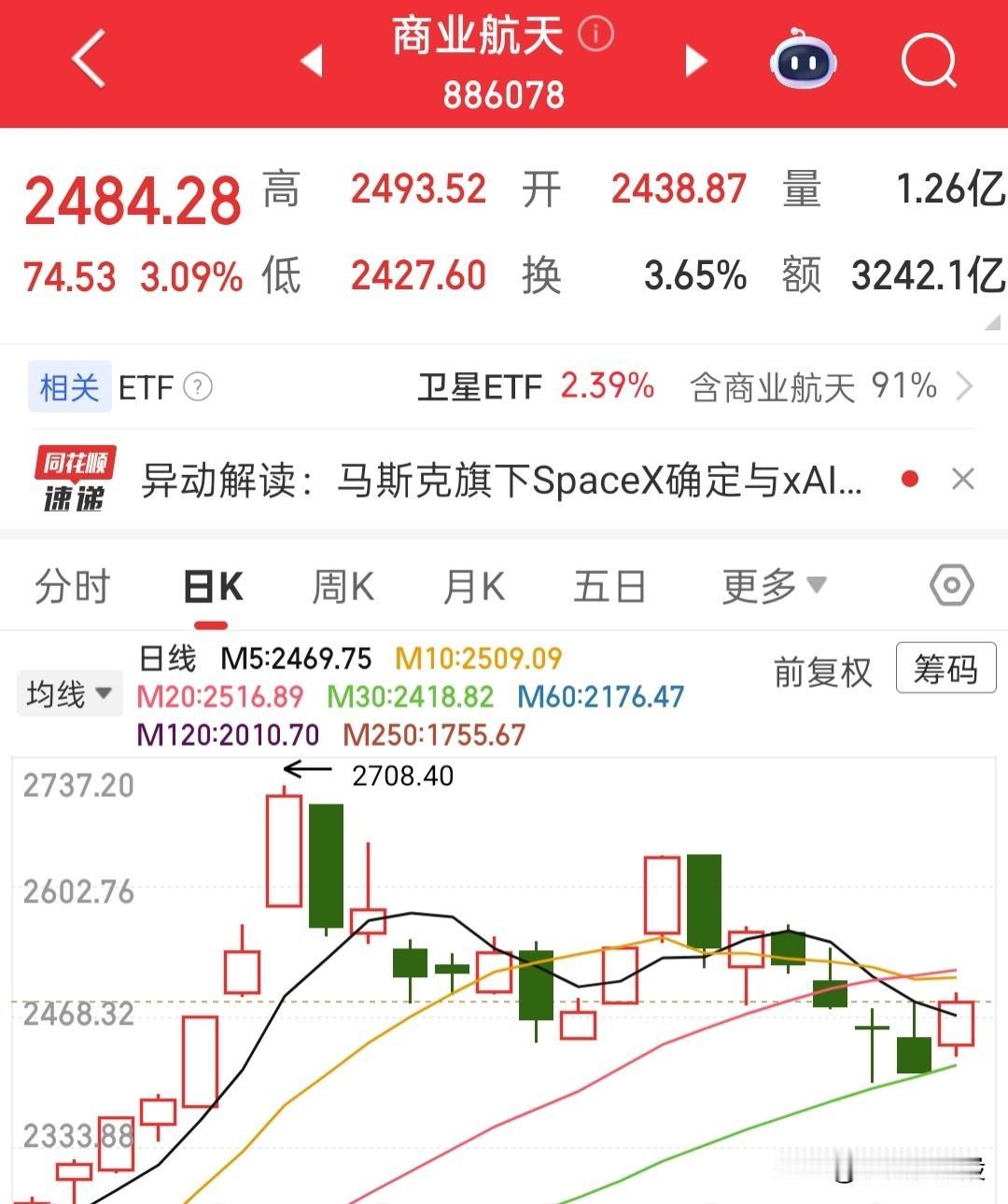1008x1204 pixels.
Task: Expand the 更多 chart options dropdown
Action: [772, 585]
